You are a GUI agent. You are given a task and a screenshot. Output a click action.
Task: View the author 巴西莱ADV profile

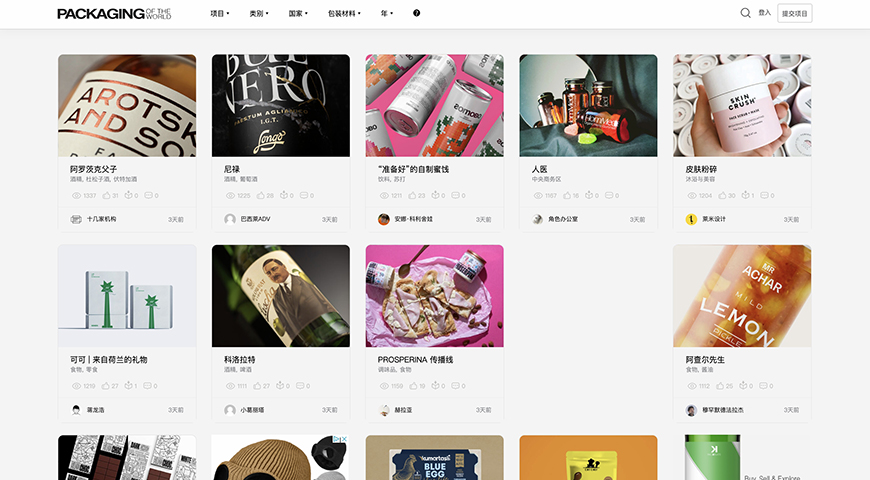(259, 219)
